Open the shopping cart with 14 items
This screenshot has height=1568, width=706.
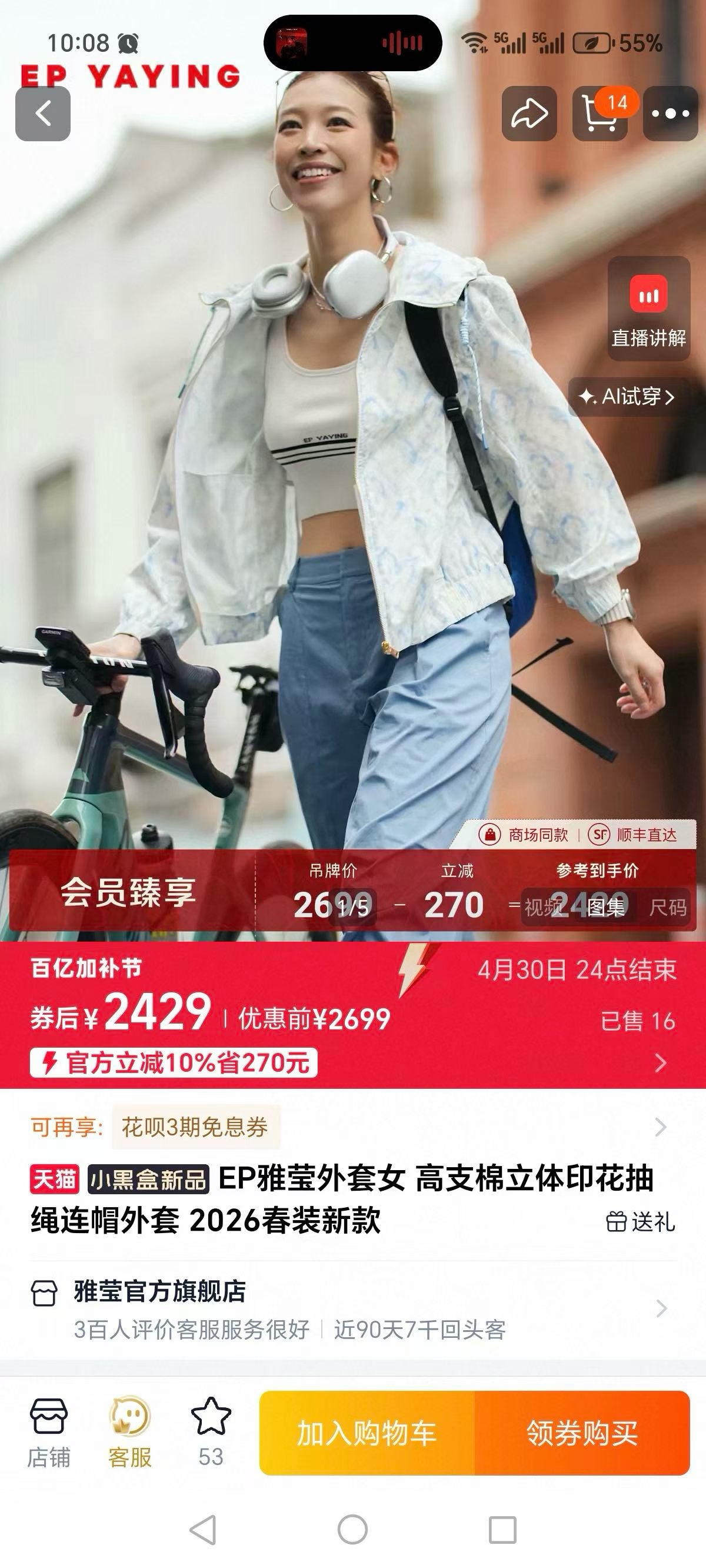pos(600,114)
